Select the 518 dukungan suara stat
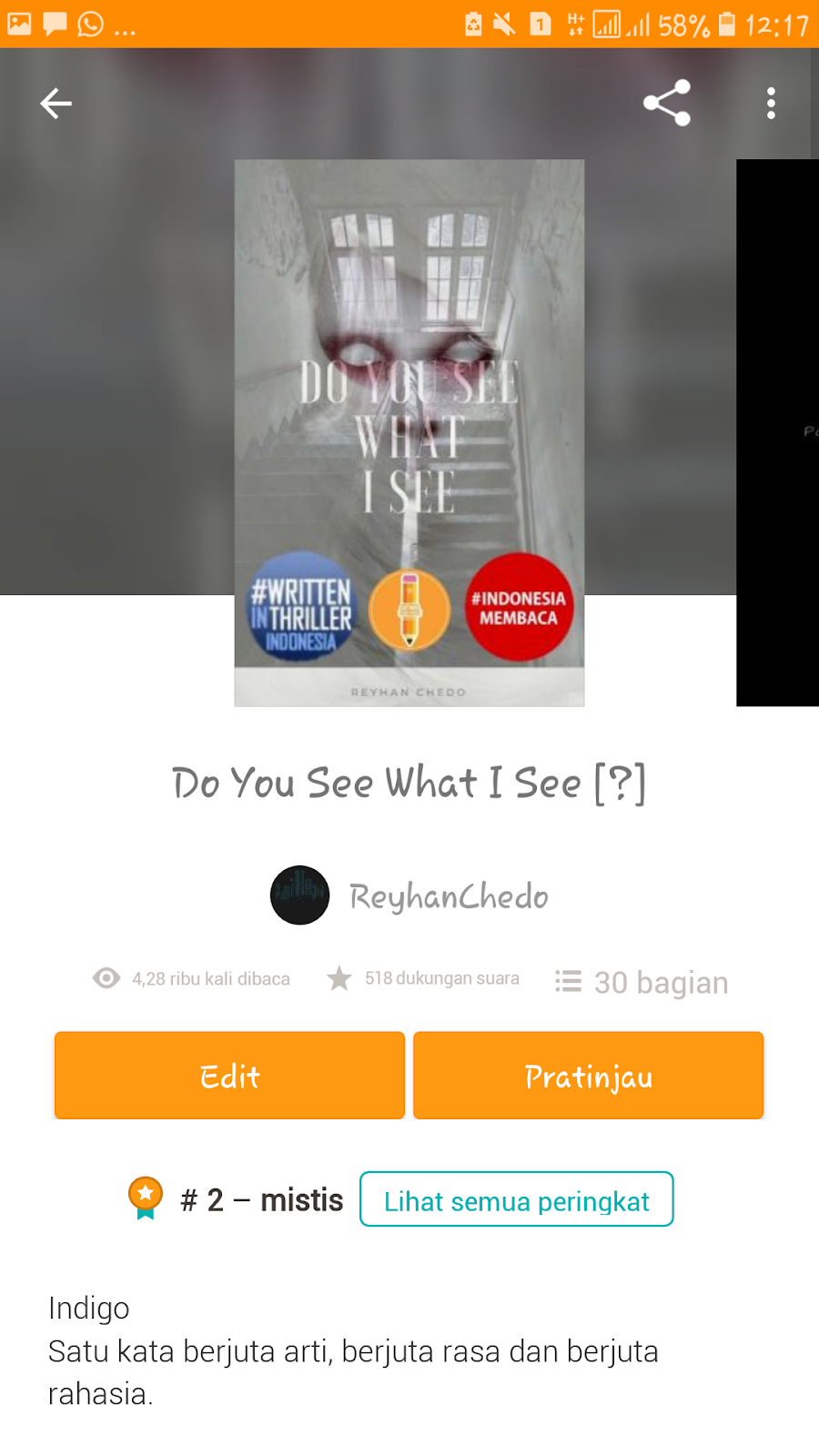The image size is (819, 1456). click(x=442, y=978)
